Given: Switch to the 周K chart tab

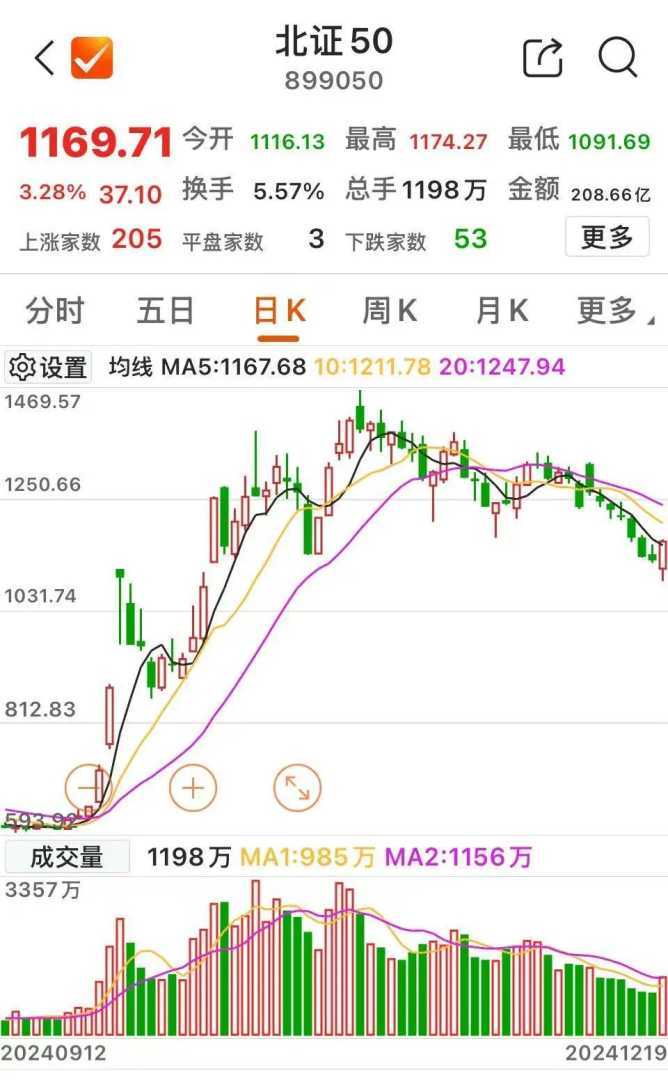Looking at the screenshot, I should pos(389,311).
